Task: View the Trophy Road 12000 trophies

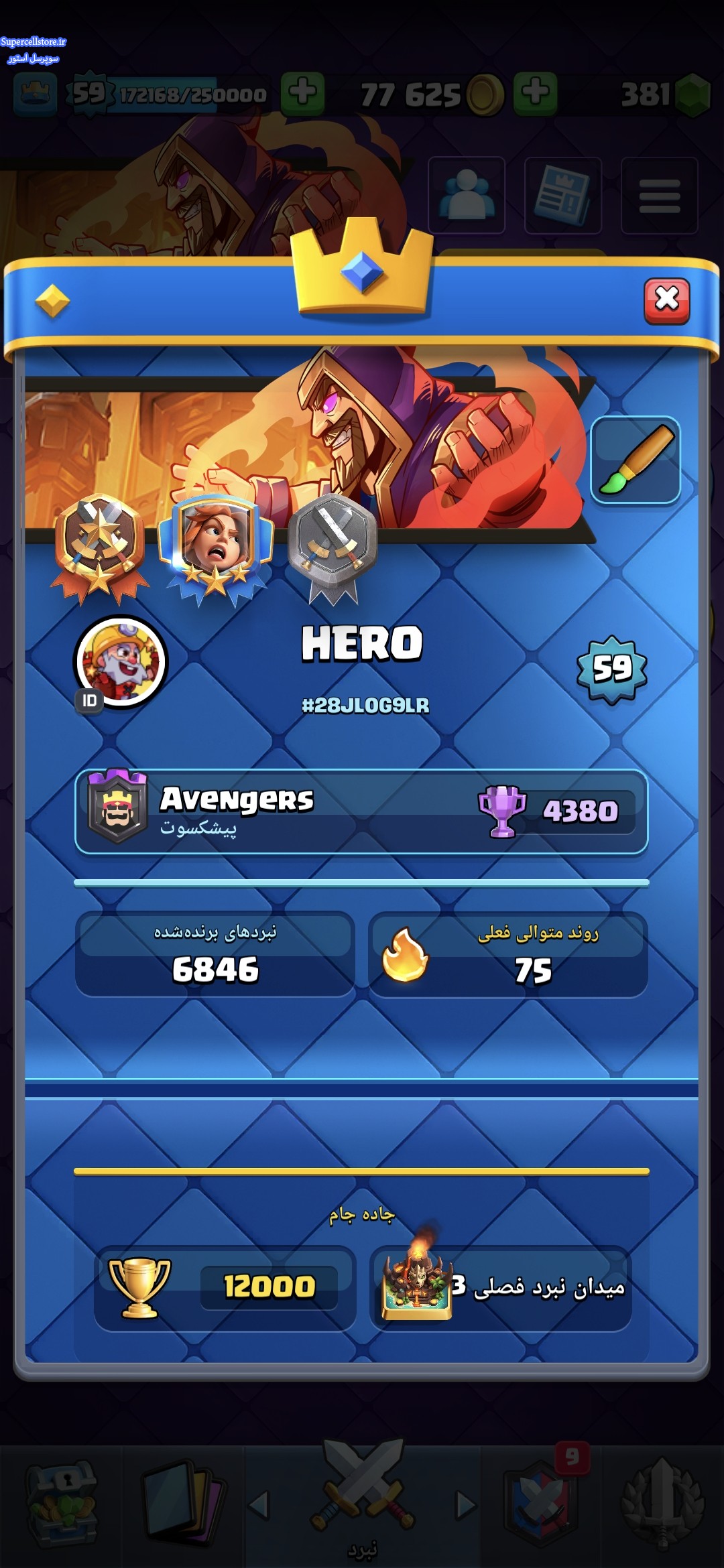Action: point(225,1287)
